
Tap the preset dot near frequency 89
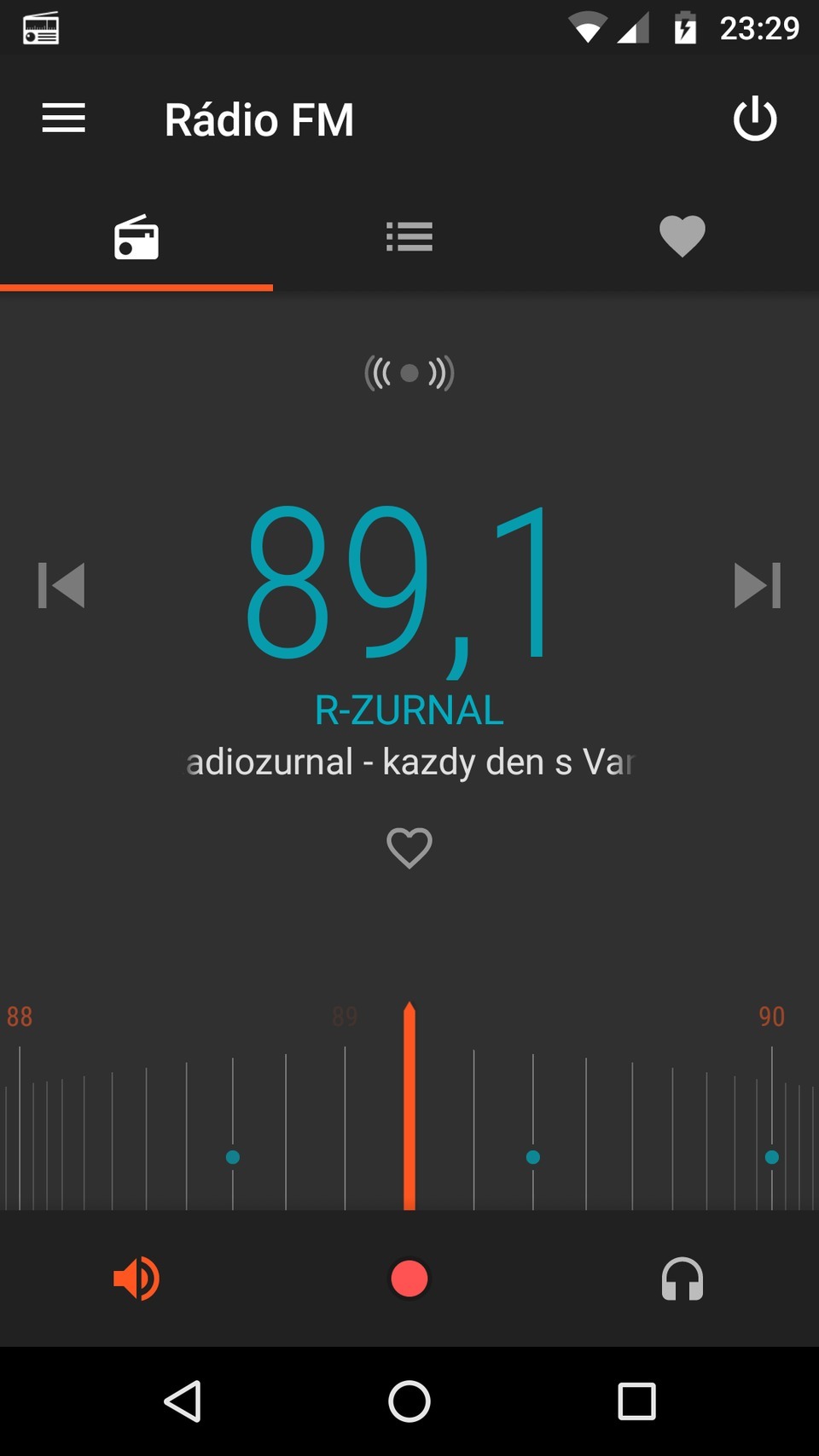click(x=233, y=1157)
